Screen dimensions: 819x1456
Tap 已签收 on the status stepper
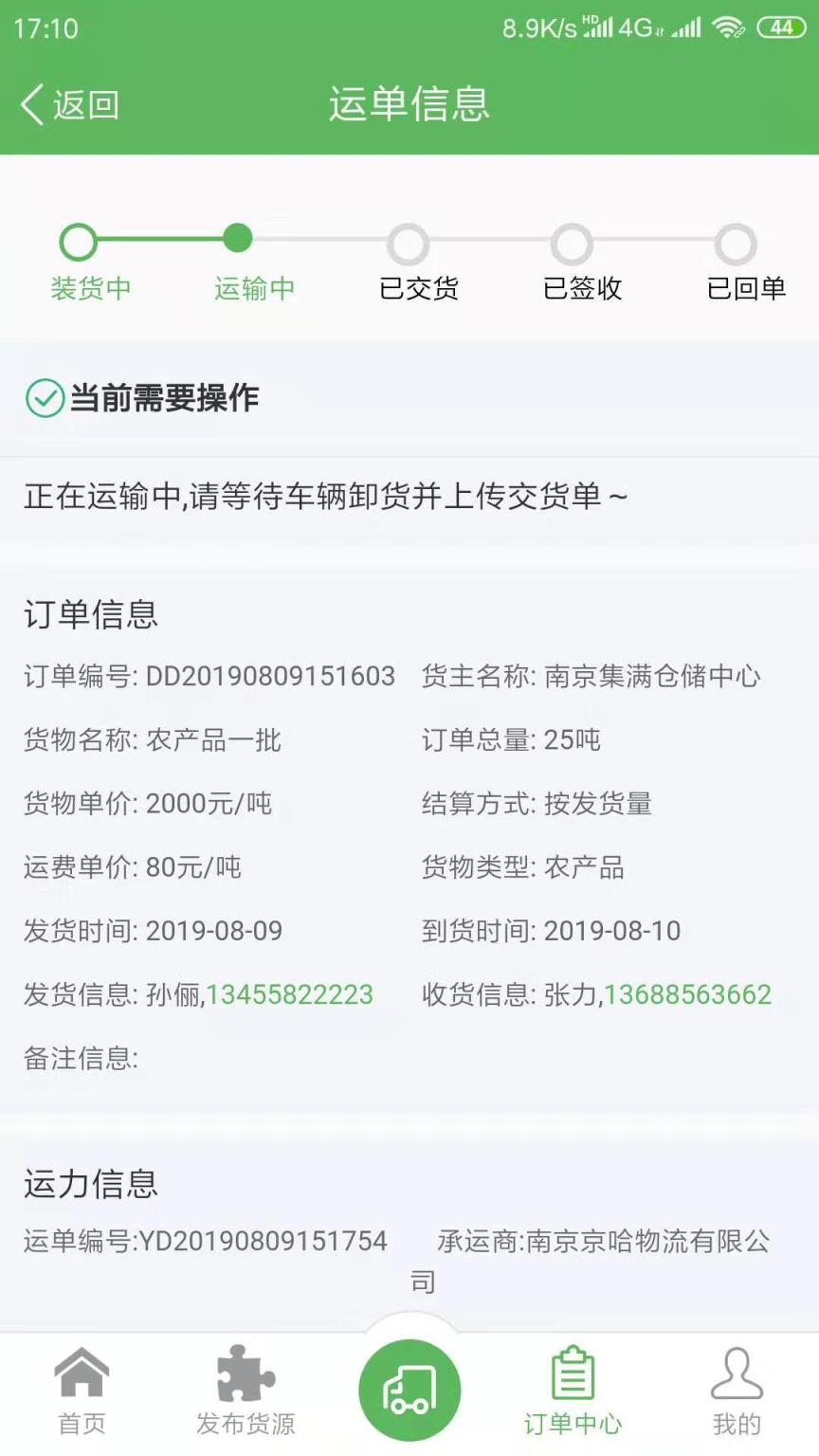572,241
